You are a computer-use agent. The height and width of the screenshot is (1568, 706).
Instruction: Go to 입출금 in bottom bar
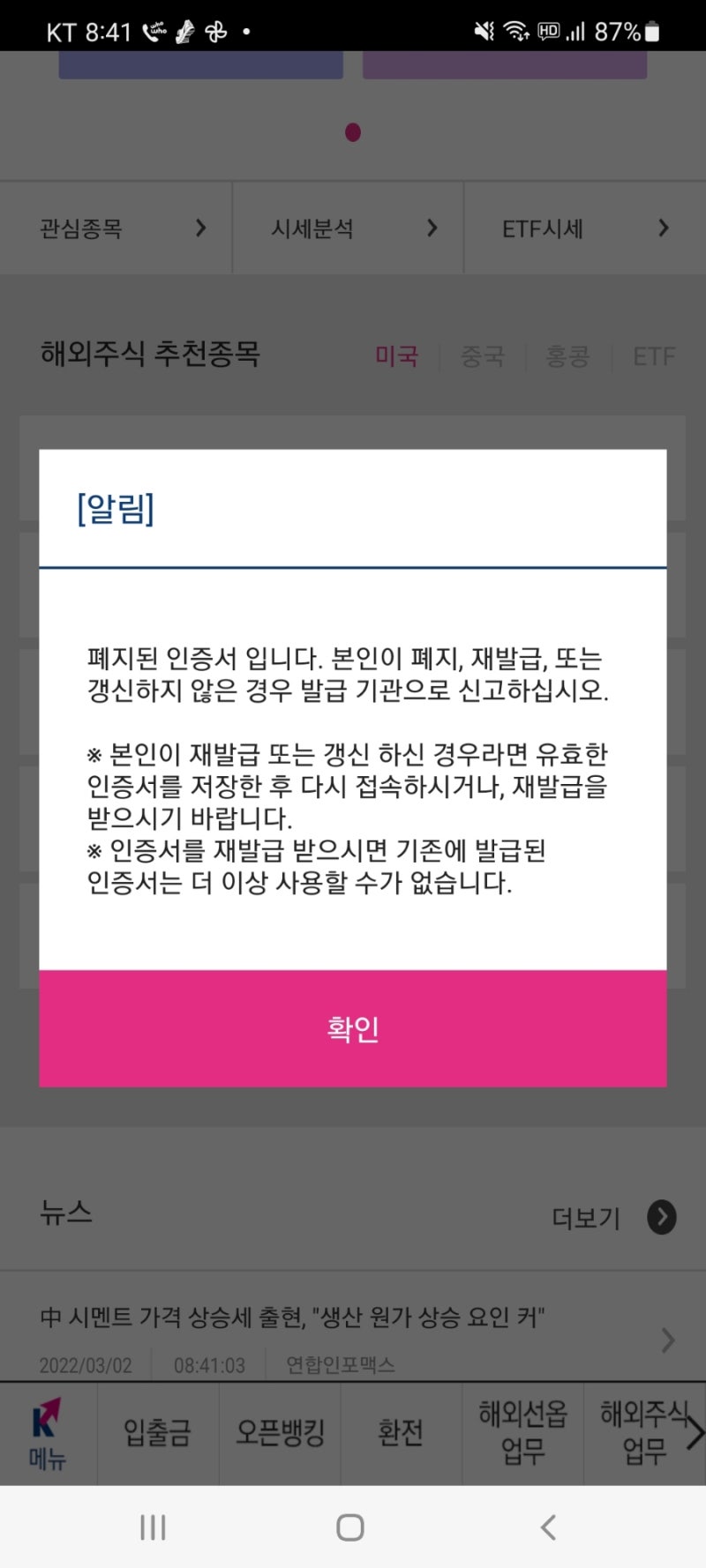click(157, 1432)
